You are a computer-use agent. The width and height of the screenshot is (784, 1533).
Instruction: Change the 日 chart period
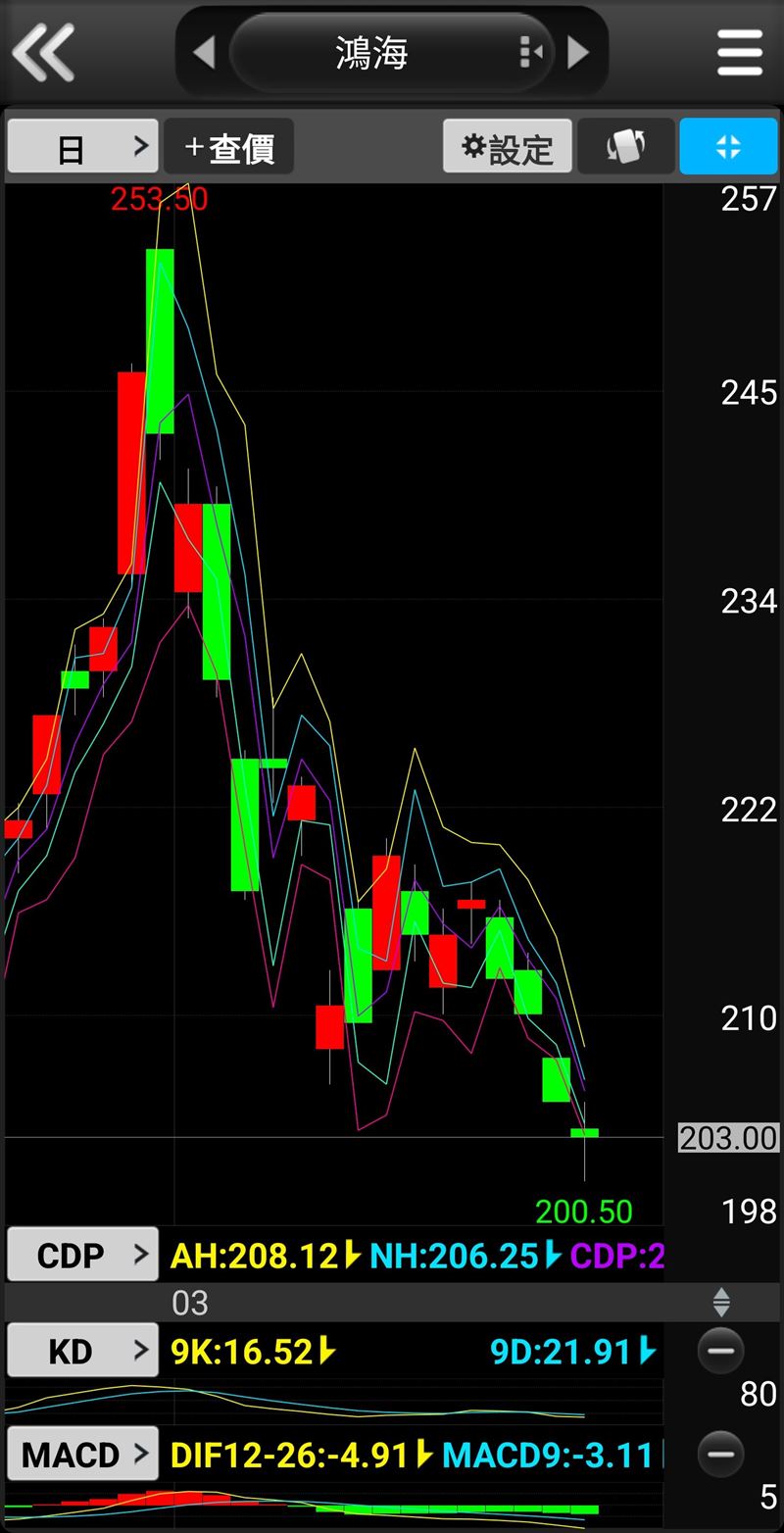tap(82, 147)
